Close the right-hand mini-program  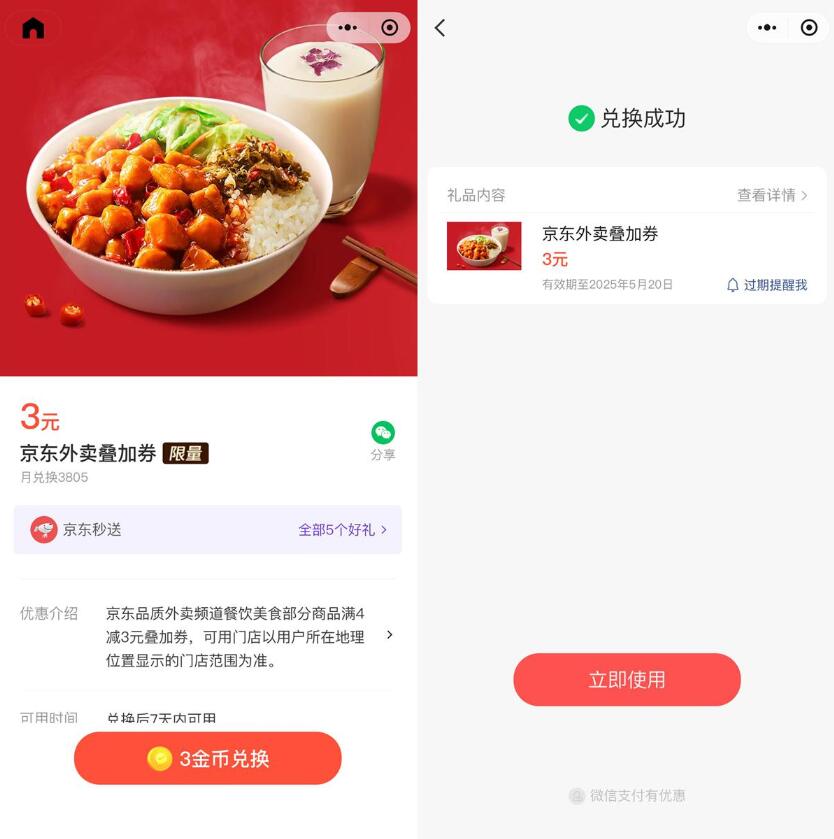pyautogui.click(x=809, y=28)
